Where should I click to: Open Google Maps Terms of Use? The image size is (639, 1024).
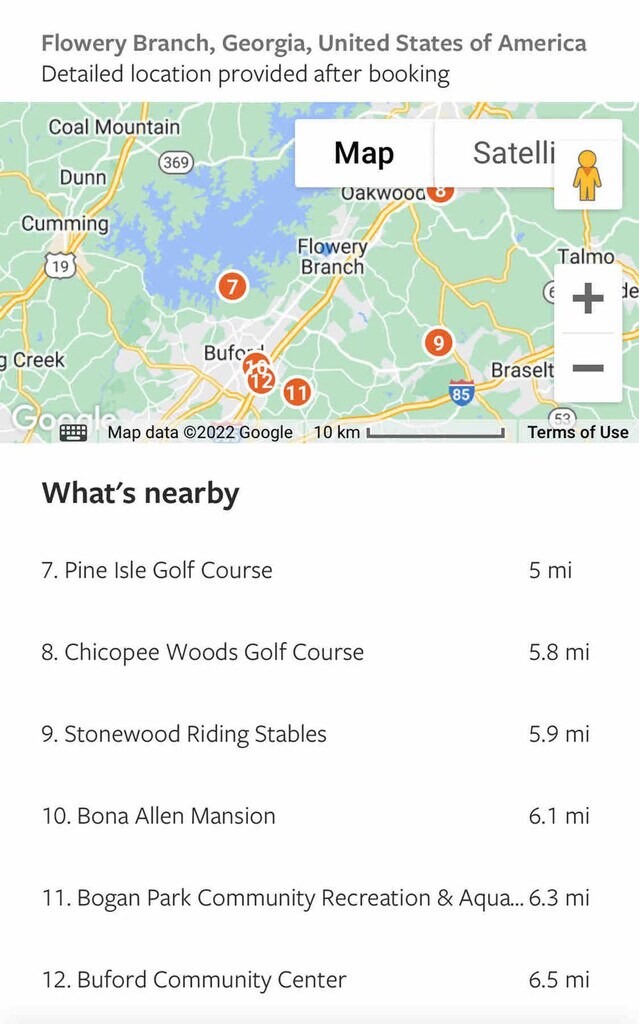tap(578, 432)
